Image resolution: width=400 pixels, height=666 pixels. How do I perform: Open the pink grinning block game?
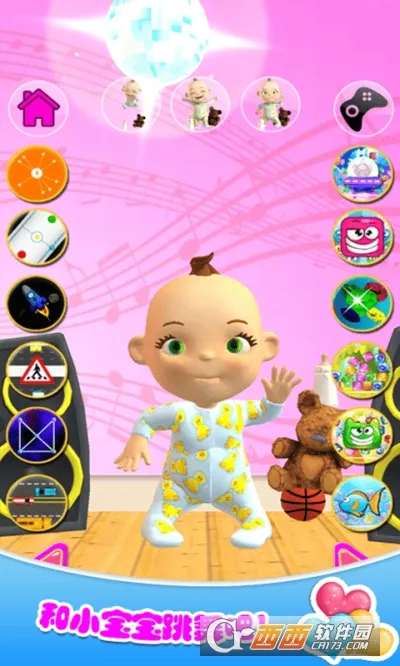363,237
